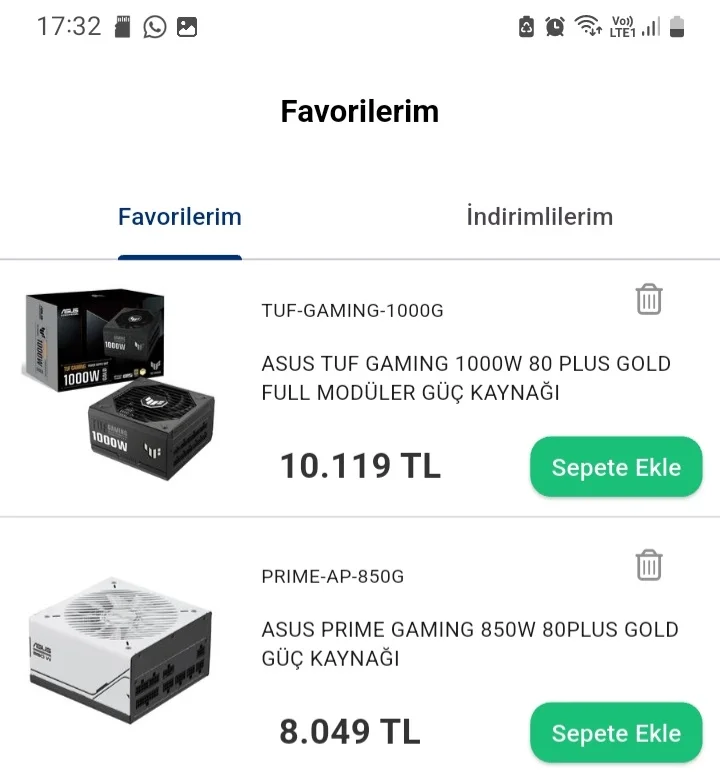Add ASUS Prime Gaming 850W to cart
720x772 pixels.
(x=616, y=733)
